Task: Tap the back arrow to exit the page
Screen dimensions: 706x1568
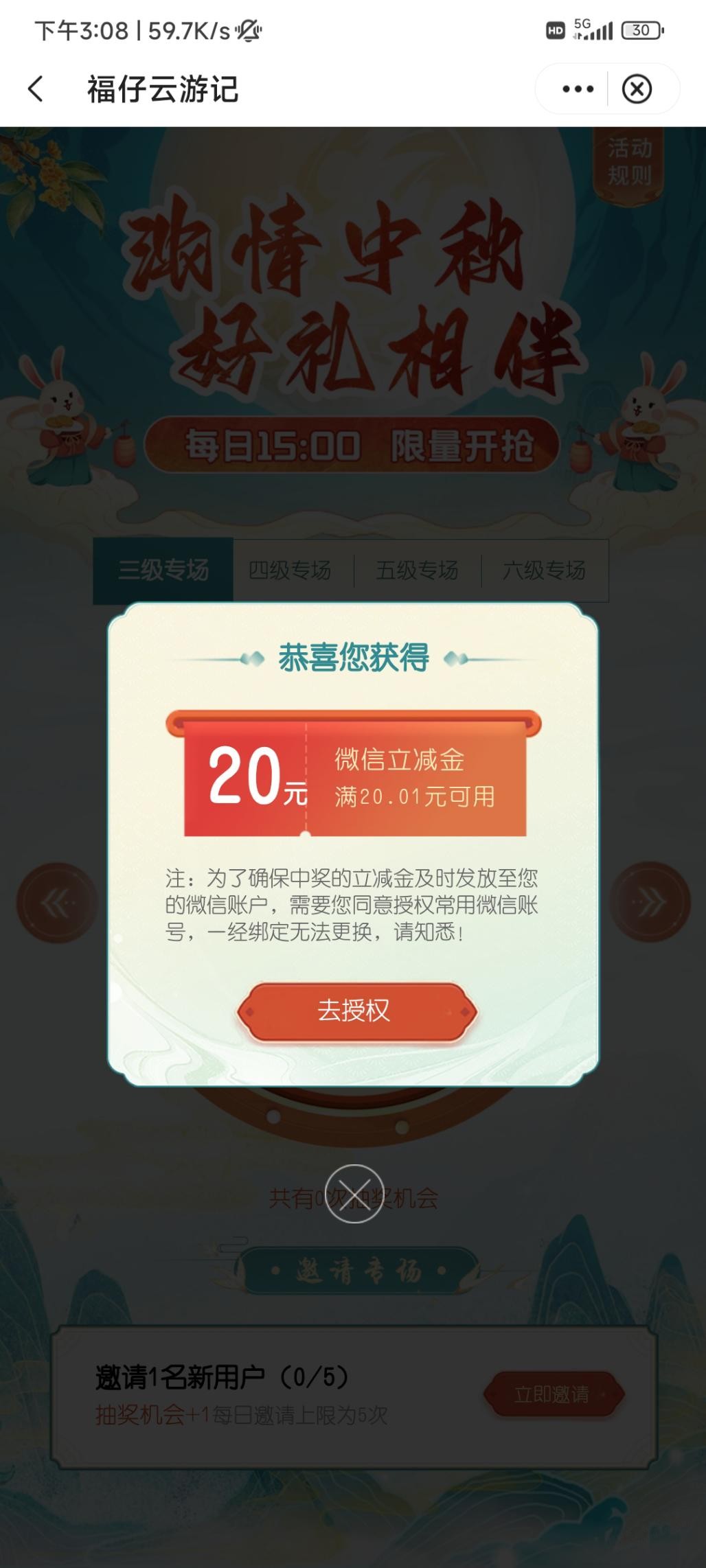Action: [x=36, y=89]
